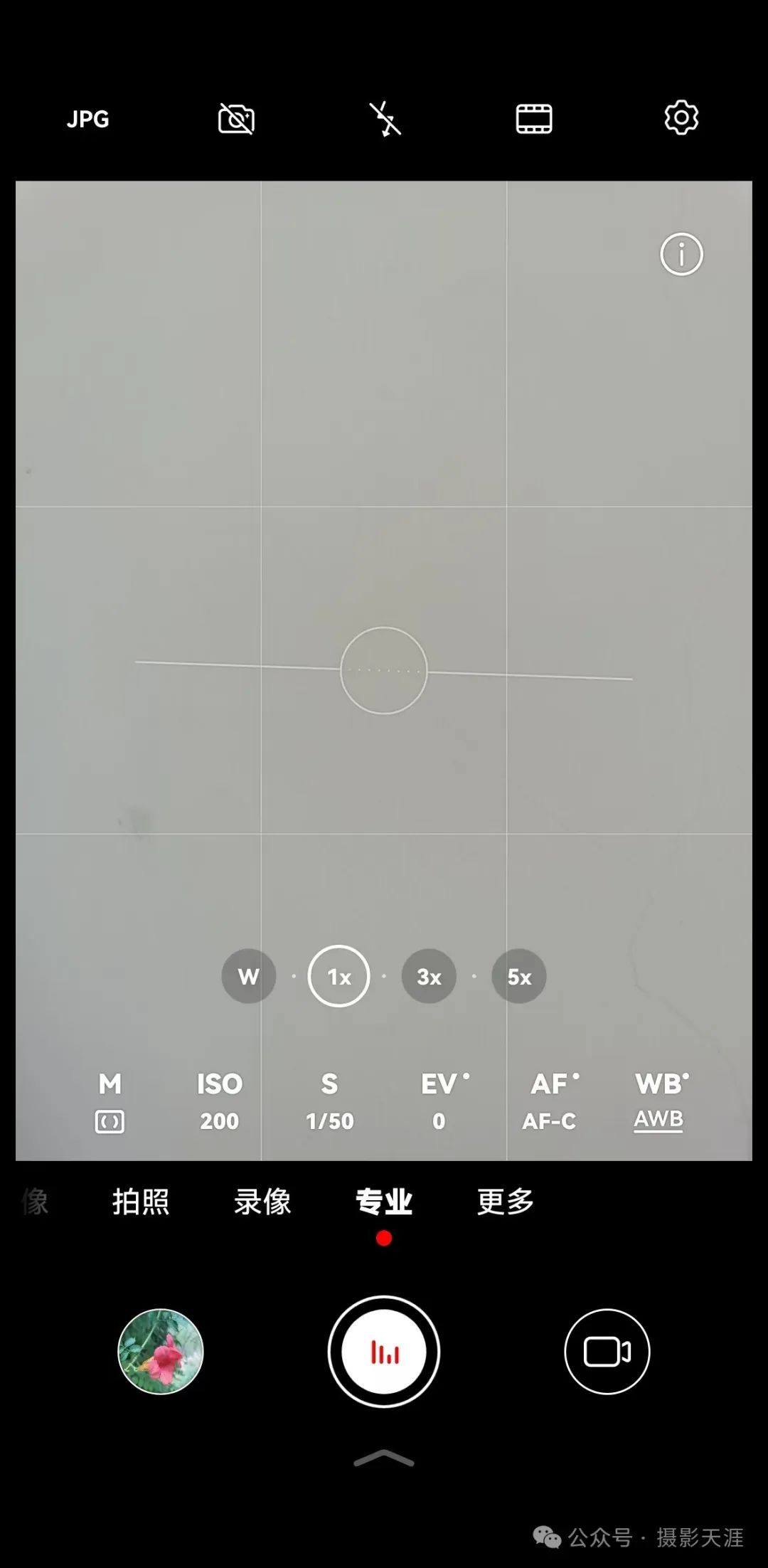Change AWB white balance
This screenshot has width=768, height=1568.
click(660, 1101)
